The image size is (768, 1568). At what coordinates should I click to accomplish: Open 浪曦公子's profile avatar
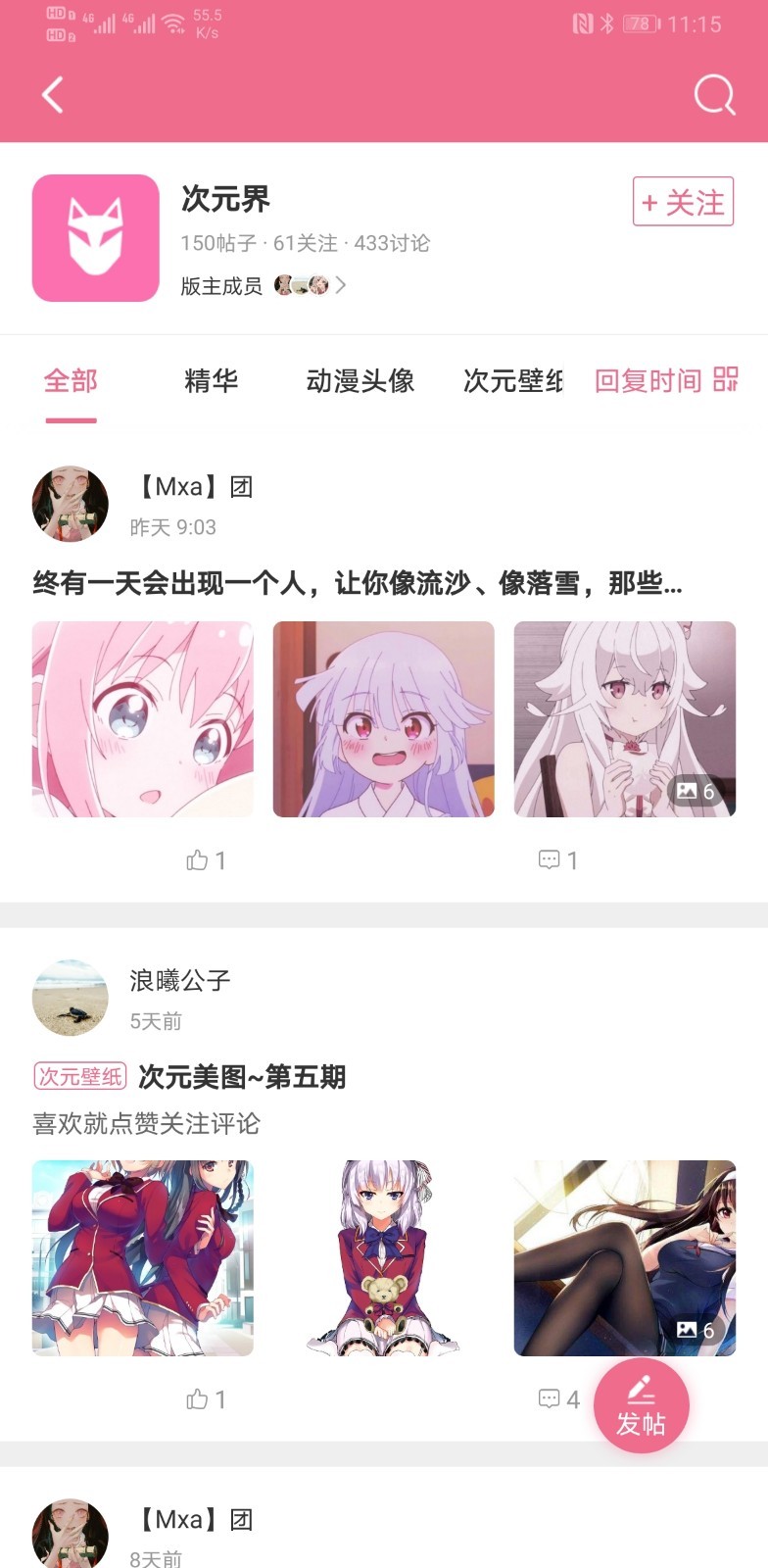(71, 998)
